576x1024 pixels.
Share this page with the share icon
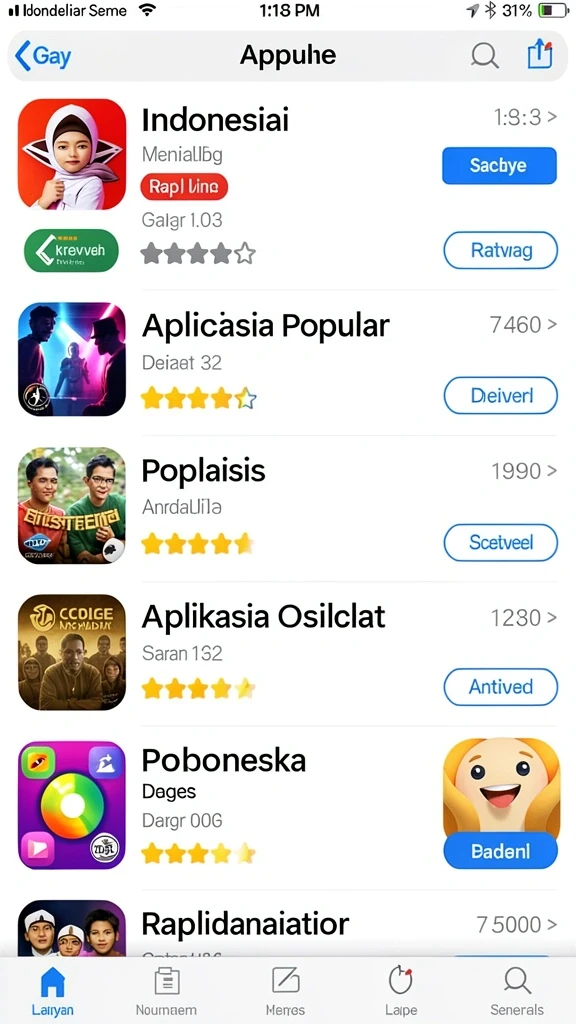pyautogui.click(x=539, y=54)
